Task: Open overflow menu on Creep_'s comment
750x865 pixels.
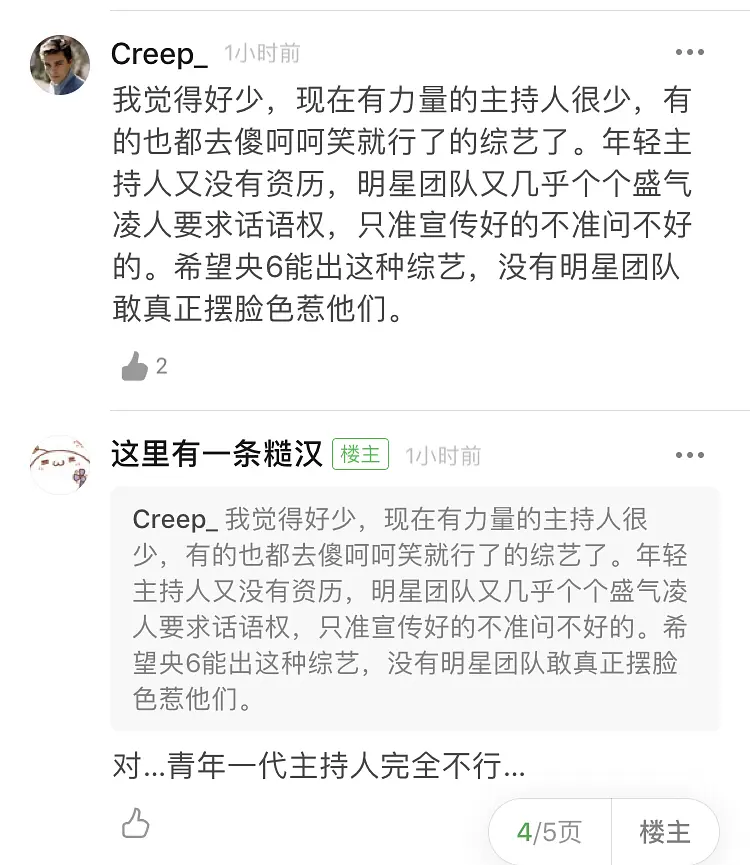Action: click(690, 53)
